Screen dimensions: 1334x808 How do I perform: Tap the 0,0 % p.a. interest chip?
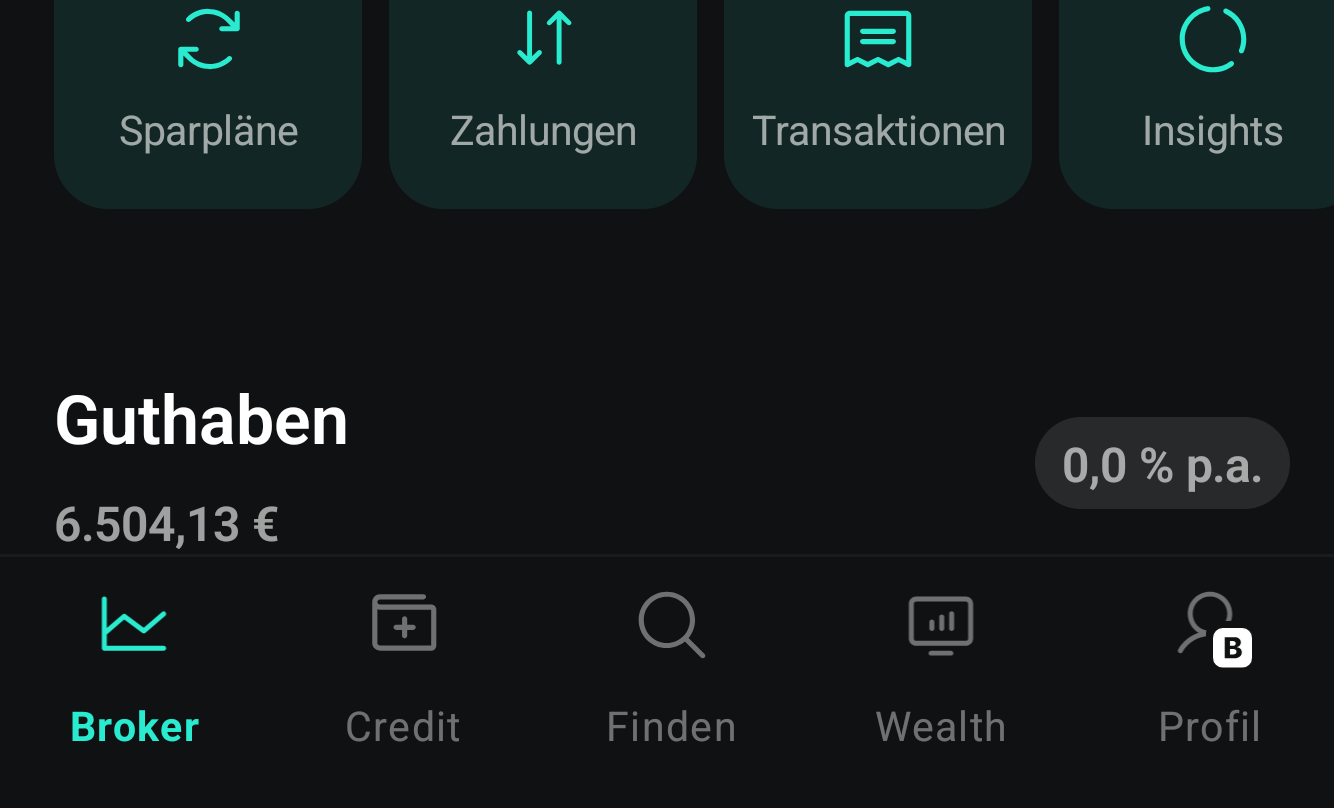[1162, 464]
